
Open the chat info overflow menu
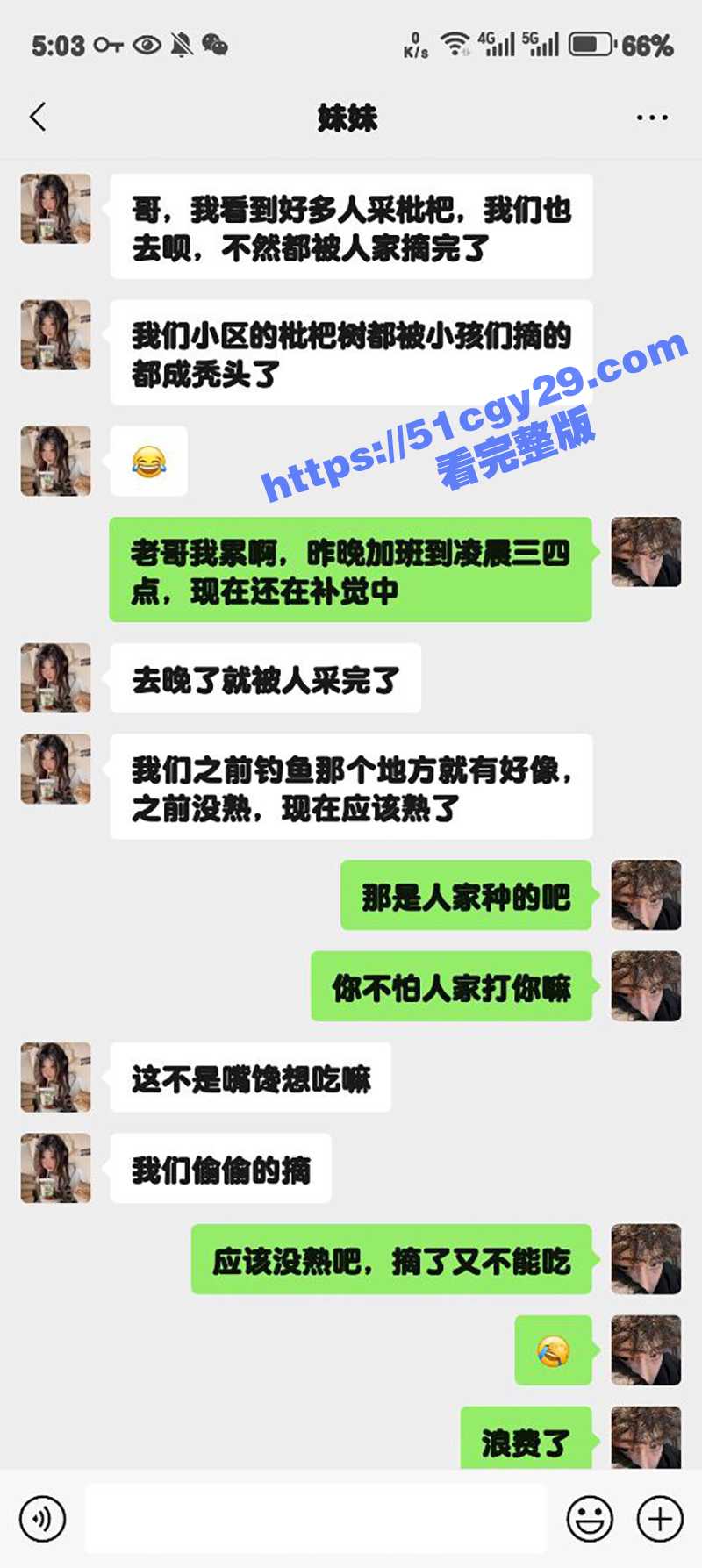(x=652, y=118)
